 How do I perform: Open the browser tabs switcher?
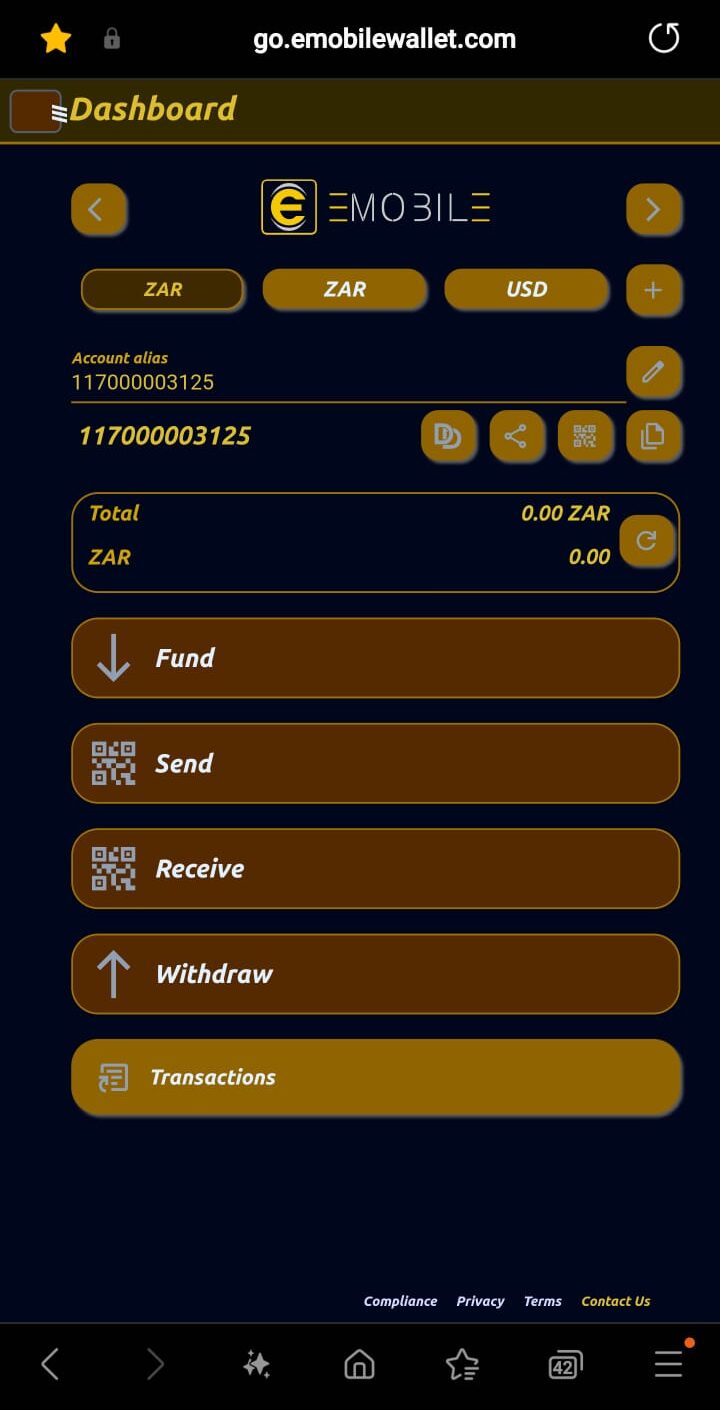(x=565, y=1364)
